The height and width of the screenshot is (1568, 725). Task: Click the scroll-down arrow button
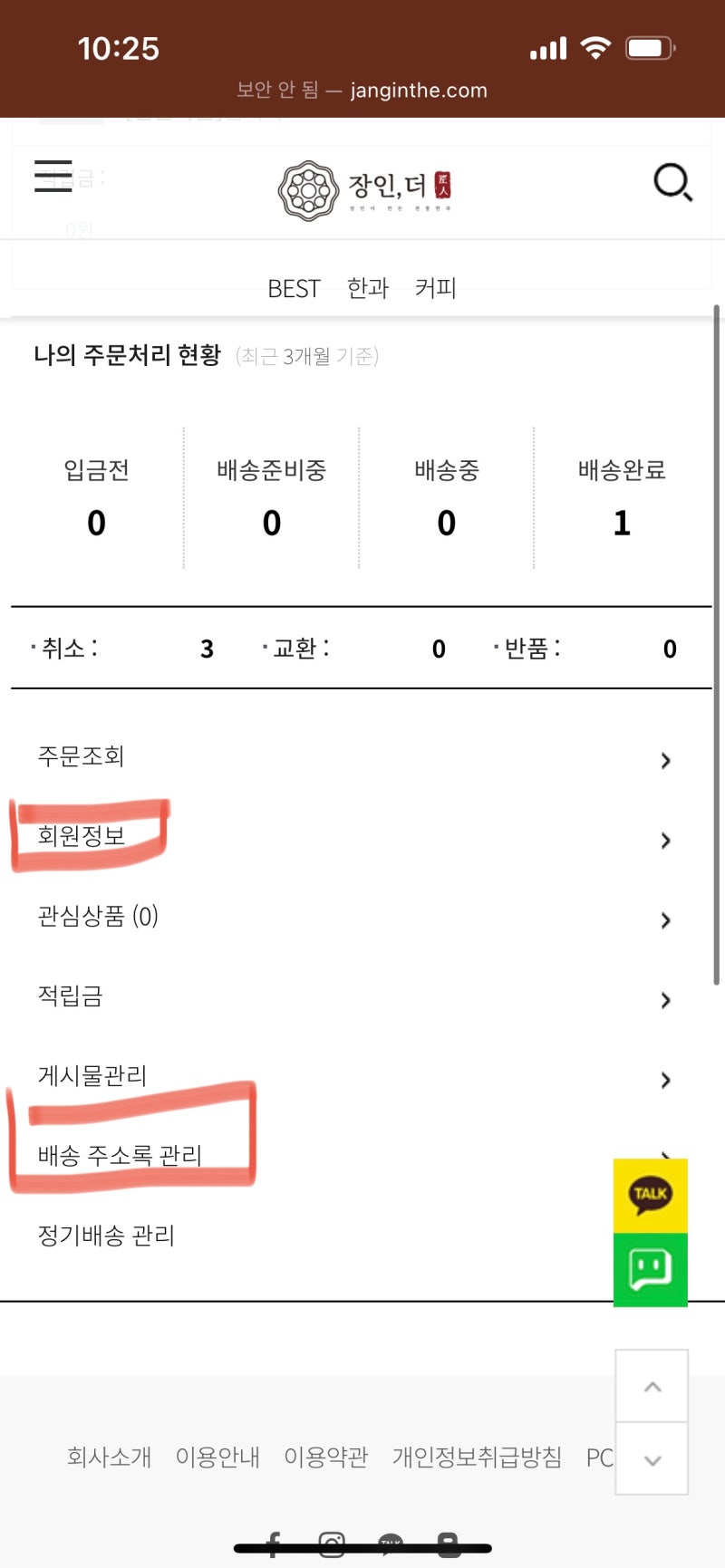(x=652, y=1459)
